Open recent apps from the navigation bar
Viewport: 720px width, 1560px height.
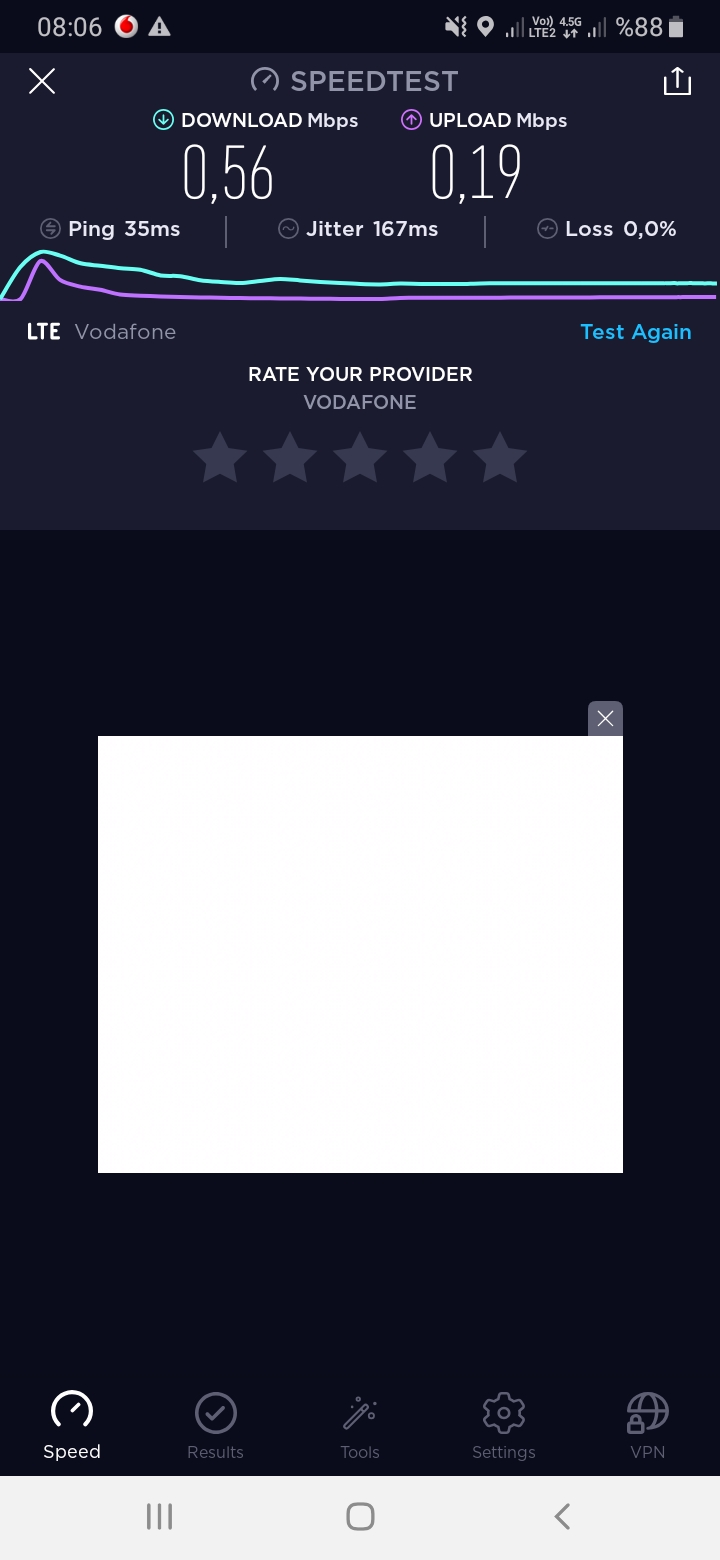click(159, 1517)
